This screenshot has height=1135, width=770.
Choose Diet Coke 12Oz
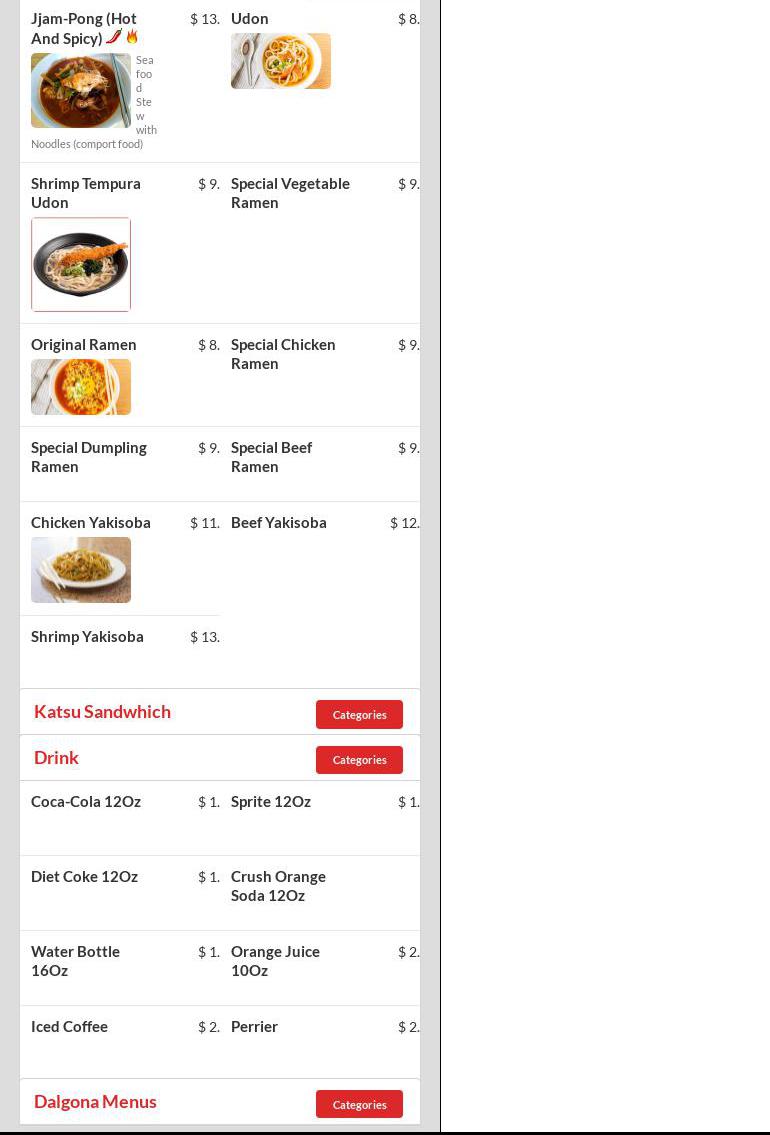coord(120,893)
